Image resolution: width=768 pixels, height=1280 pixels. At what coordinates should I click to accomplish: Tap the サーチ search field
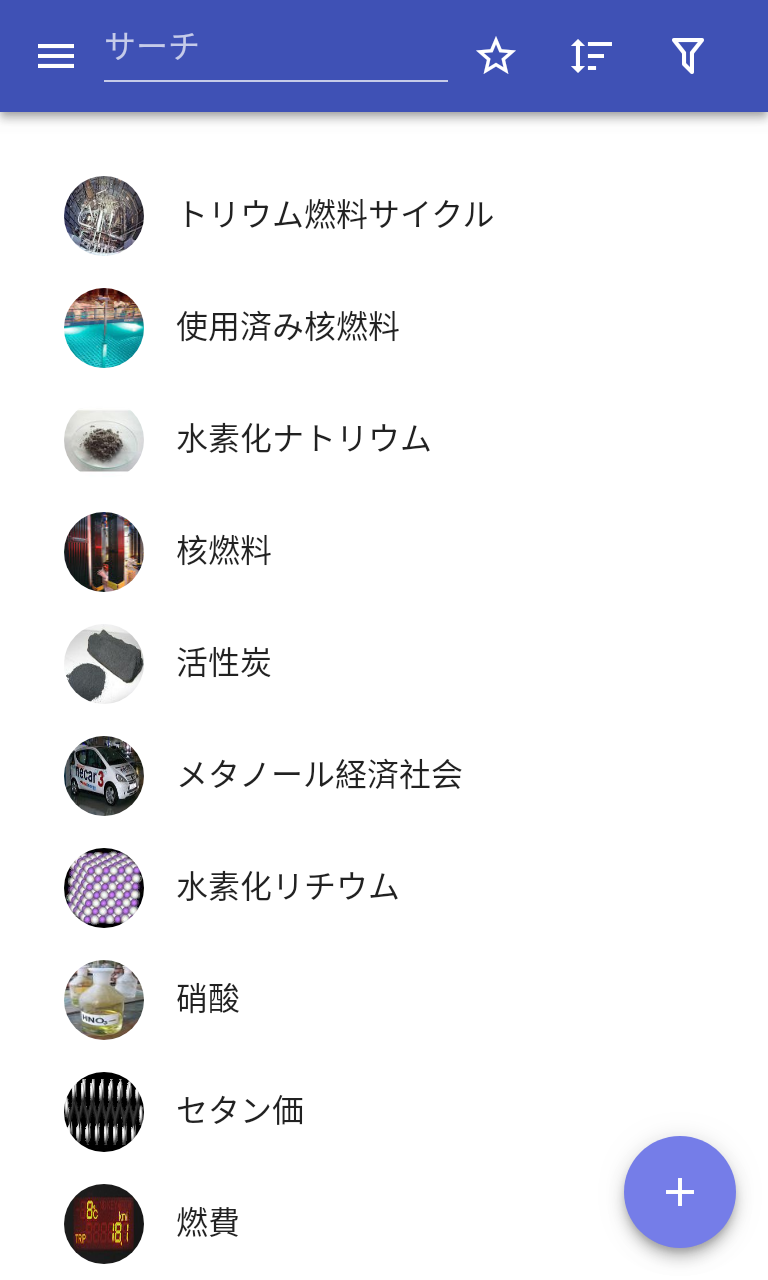tap(275, 48)
